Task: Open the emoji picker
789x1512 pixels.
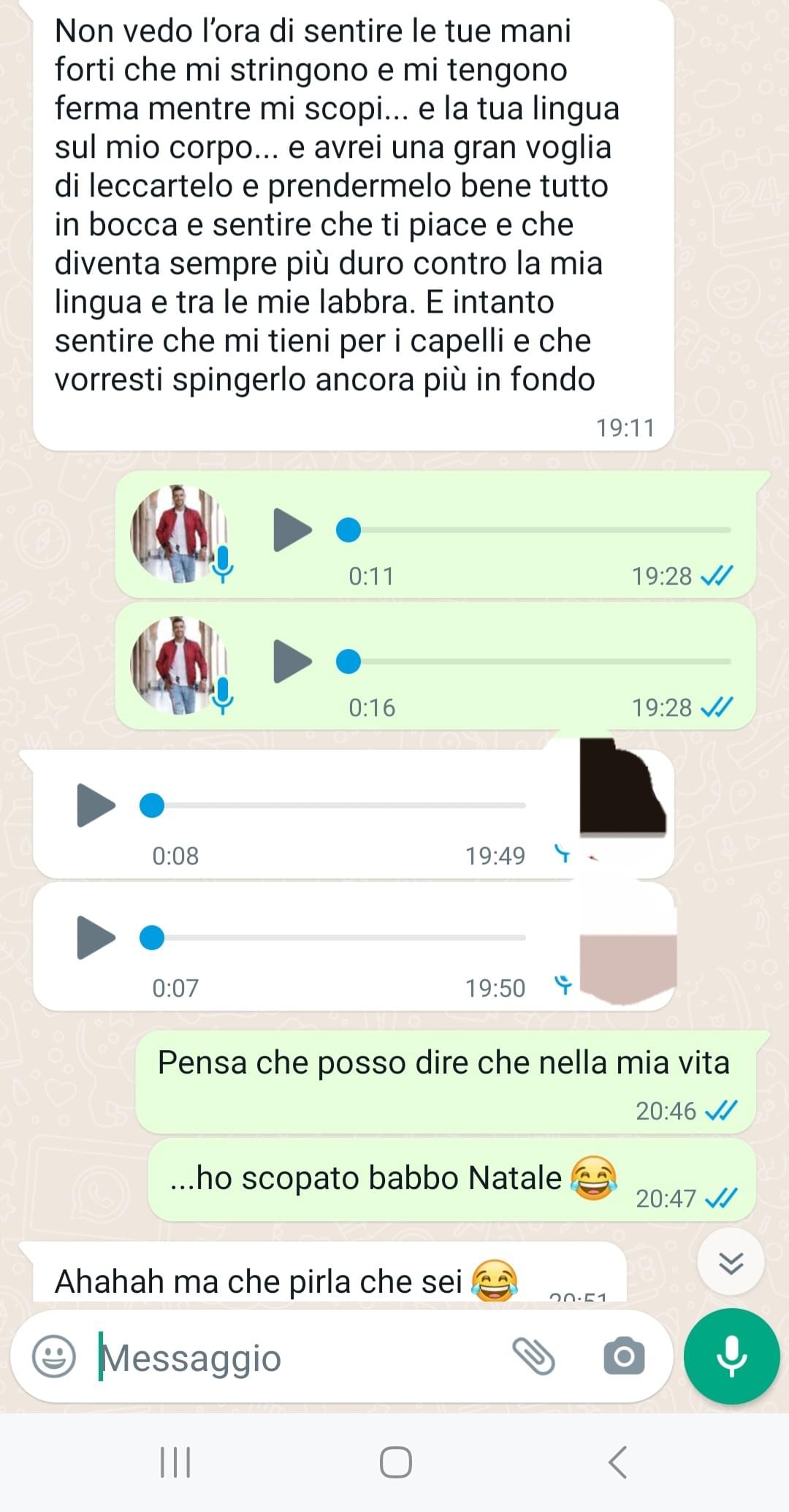Action: pyautogui.click(x=54, y=1357)
